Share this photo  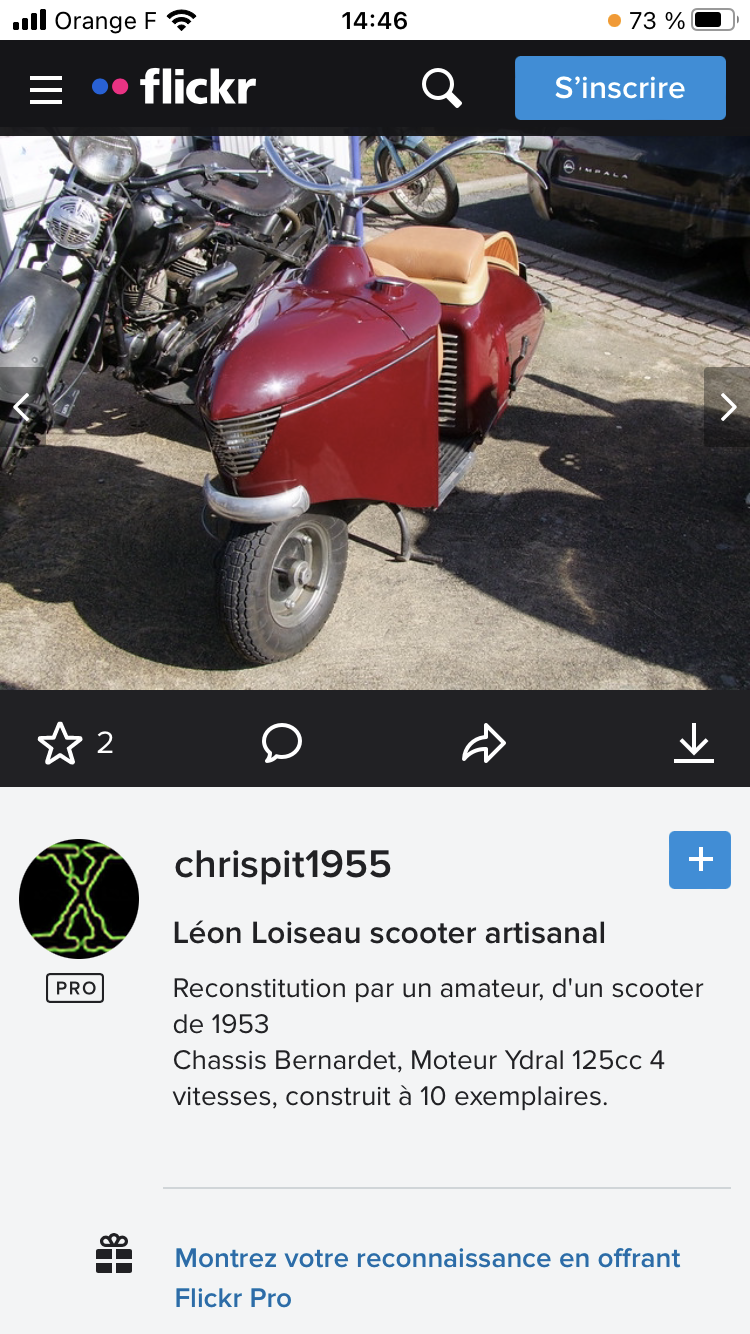(484, 744)
